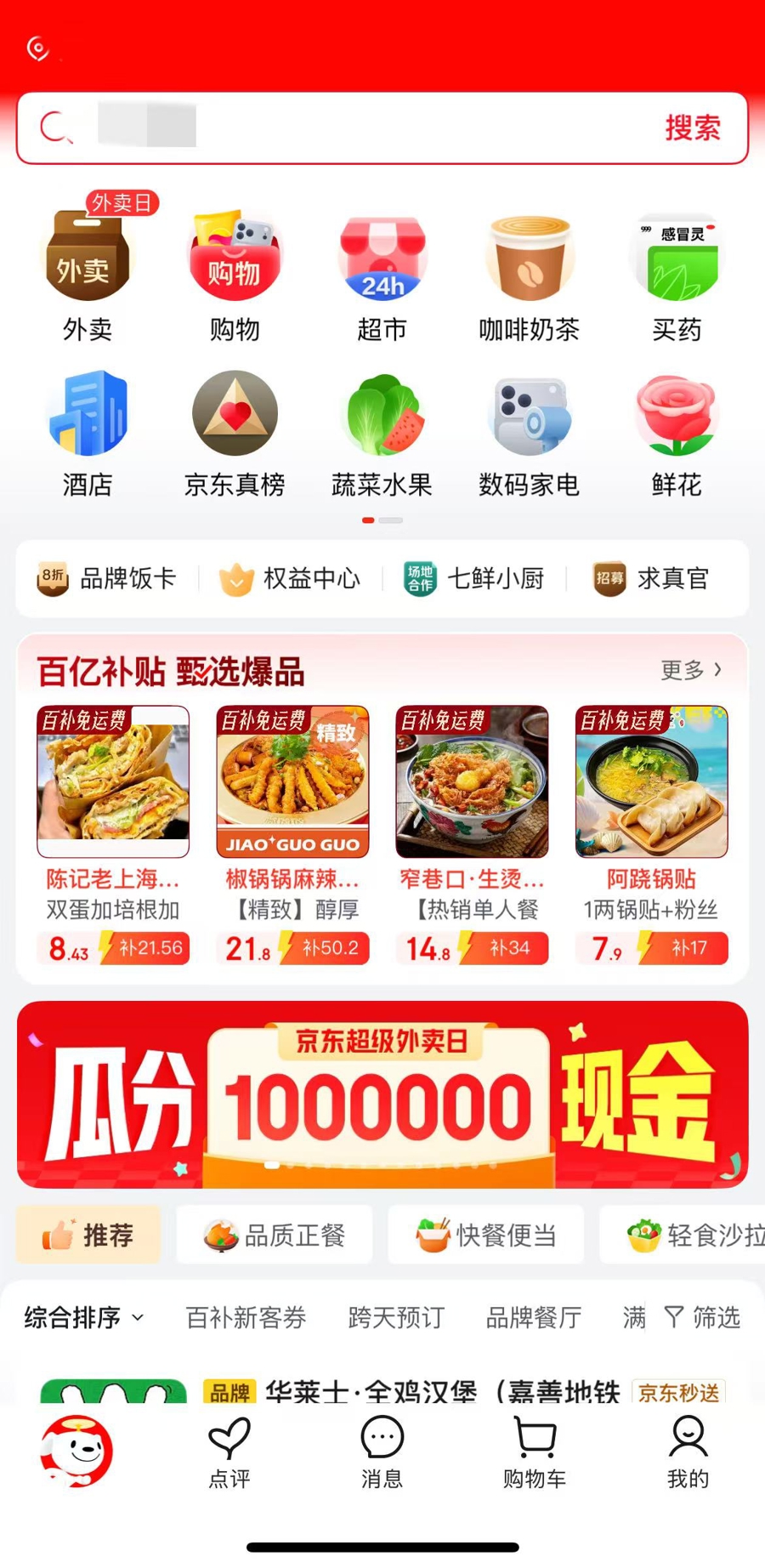This screenshot has height=1568, width=765.
Task: Open the 京东超级外卖日 cash banner
Action: [x=382, y=1094]
